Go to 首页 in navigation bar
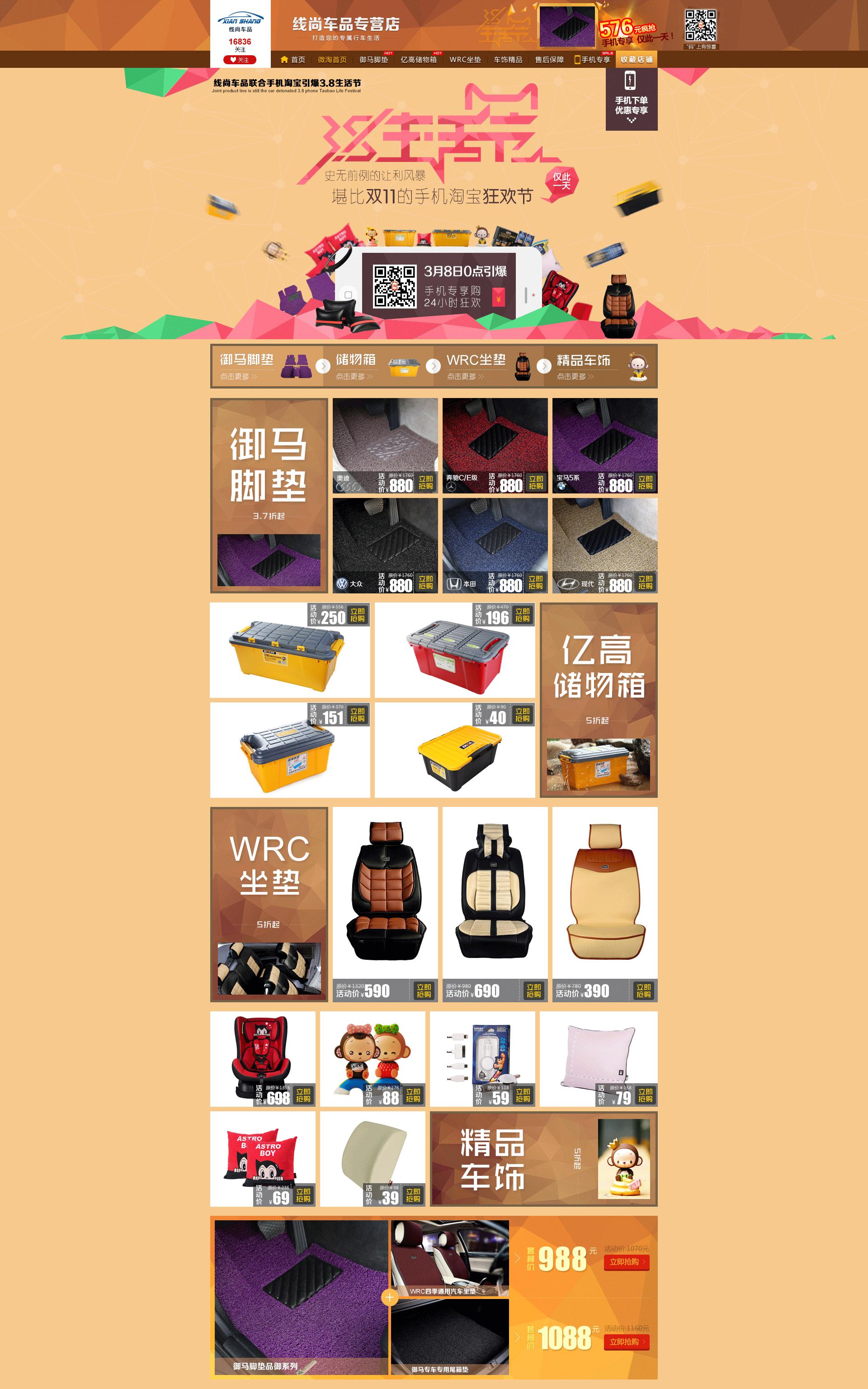 coord(293,60)
